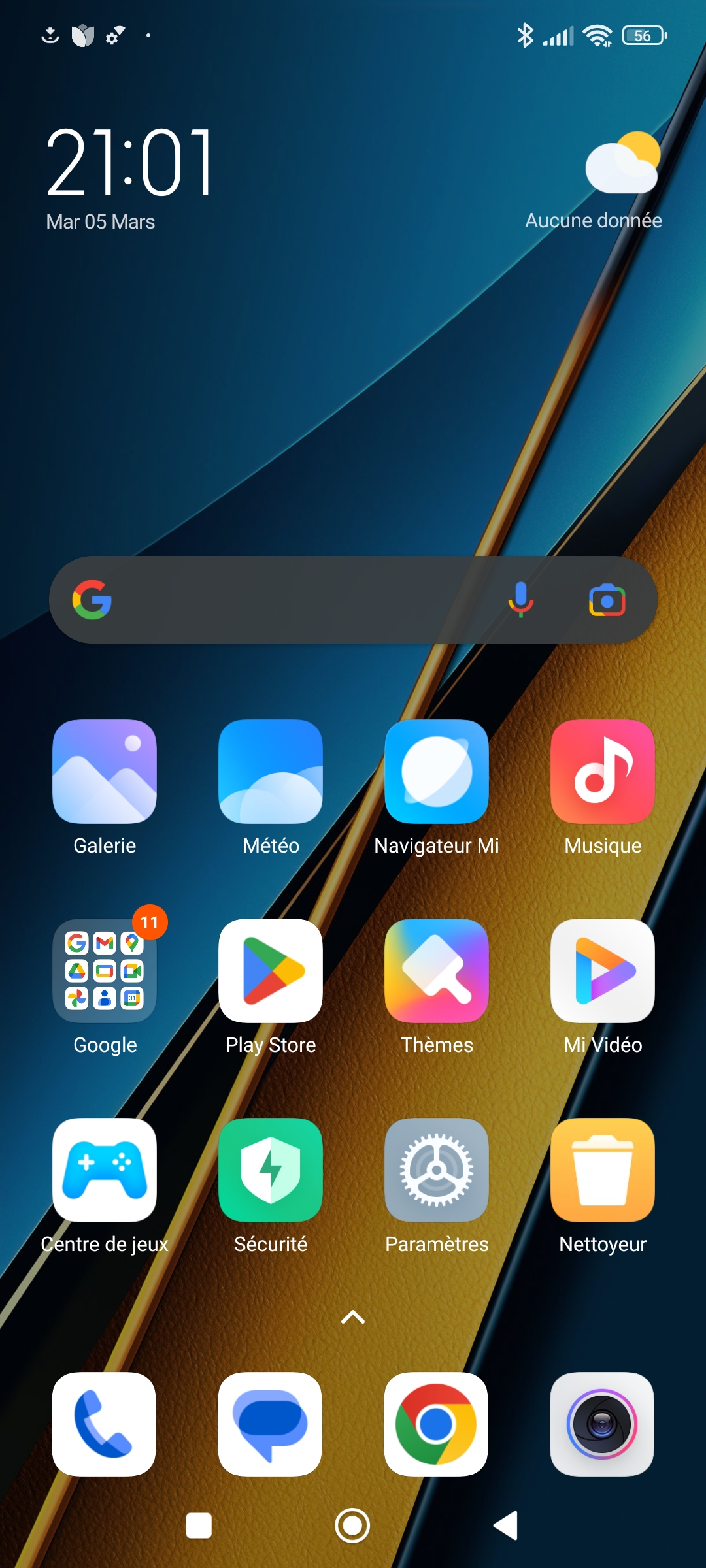Open Mi Vidéo
The width and height of the screenshot is (706, 1568).
click(x=603, y=971)
